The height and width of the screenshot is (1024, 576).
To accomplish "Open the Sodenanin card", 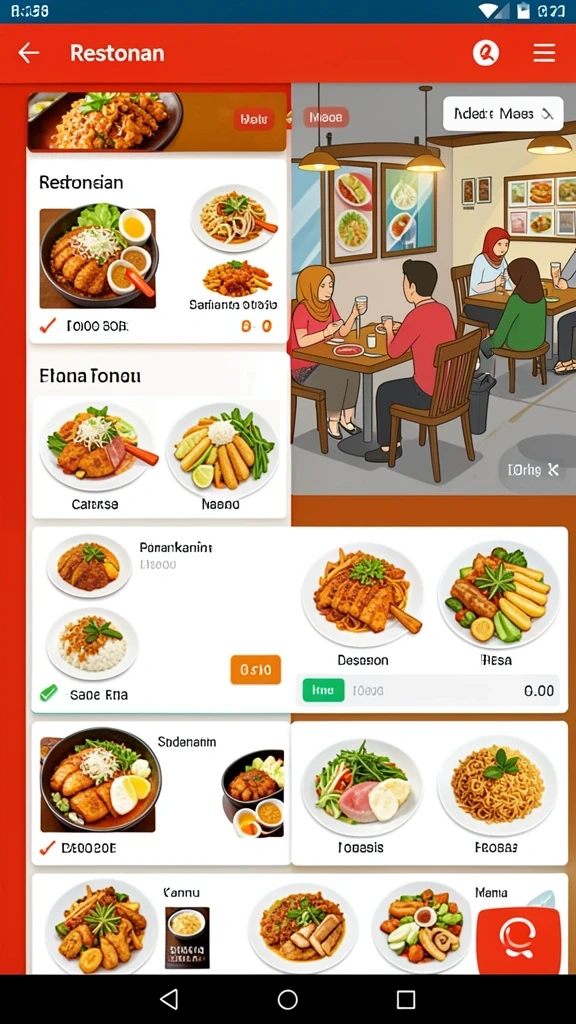I will coord(160,793).
